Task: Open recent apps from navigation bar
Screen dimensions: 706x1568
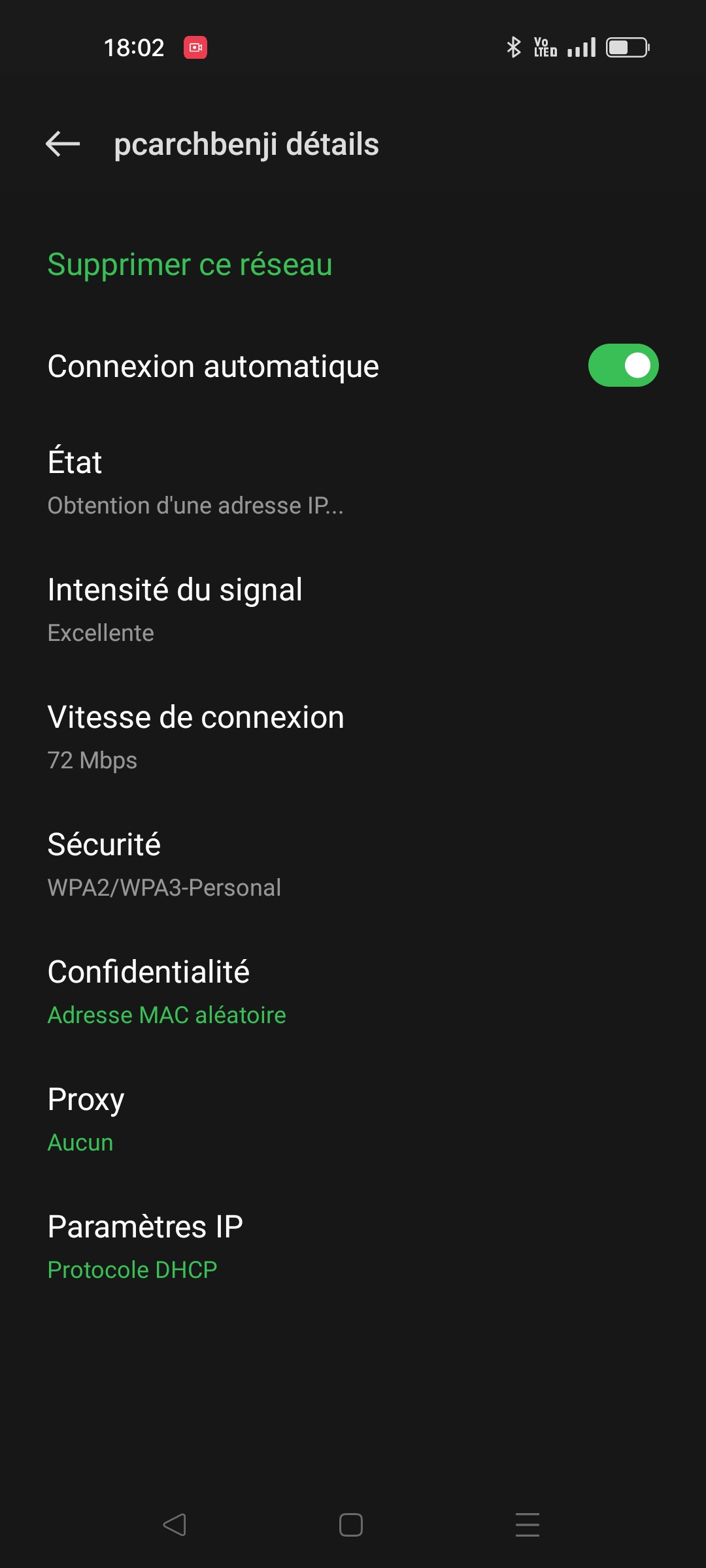Action: (528, 1525)
